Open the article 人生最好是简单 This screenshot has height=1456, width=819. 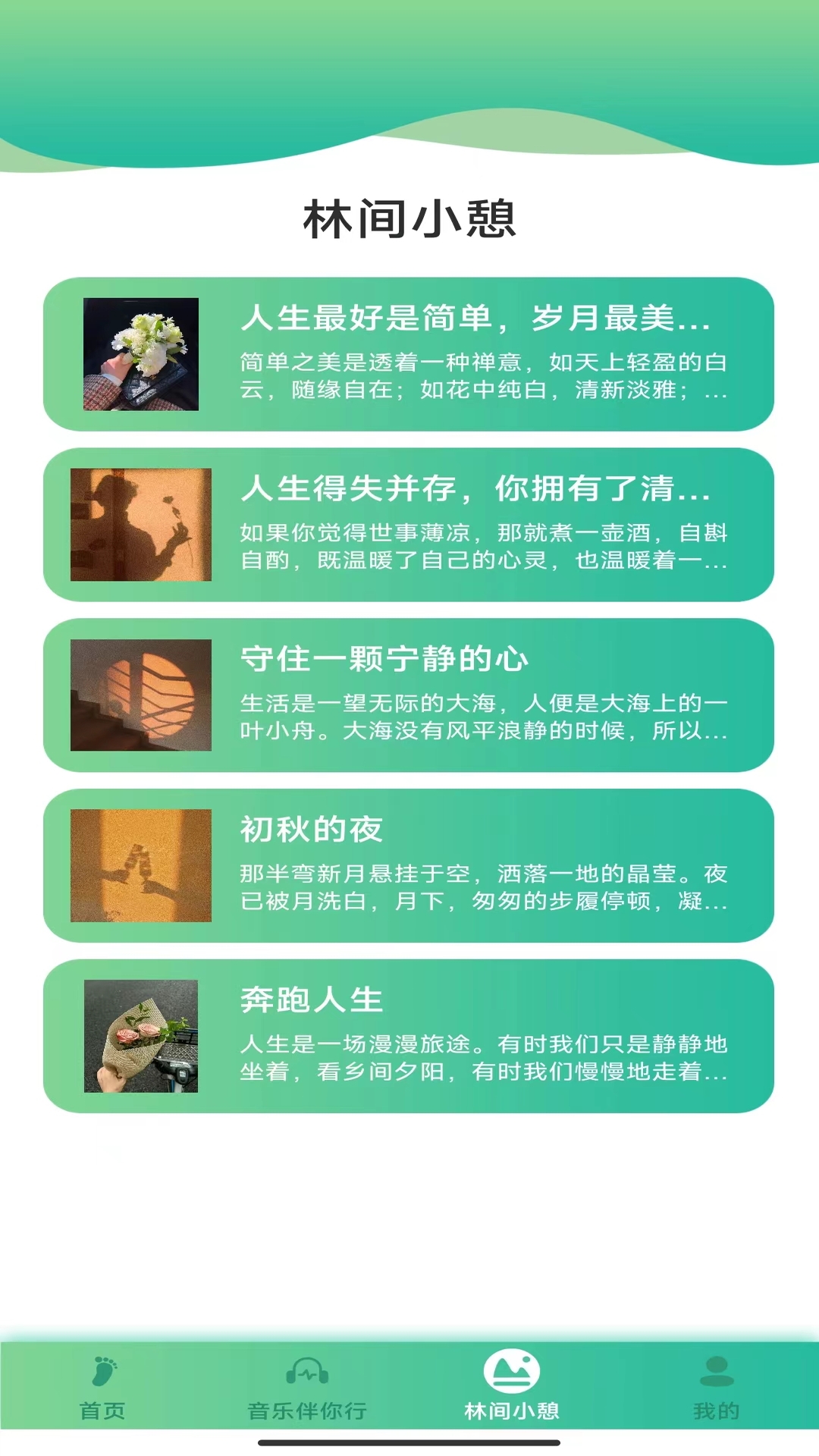click(x=409, y=354)
